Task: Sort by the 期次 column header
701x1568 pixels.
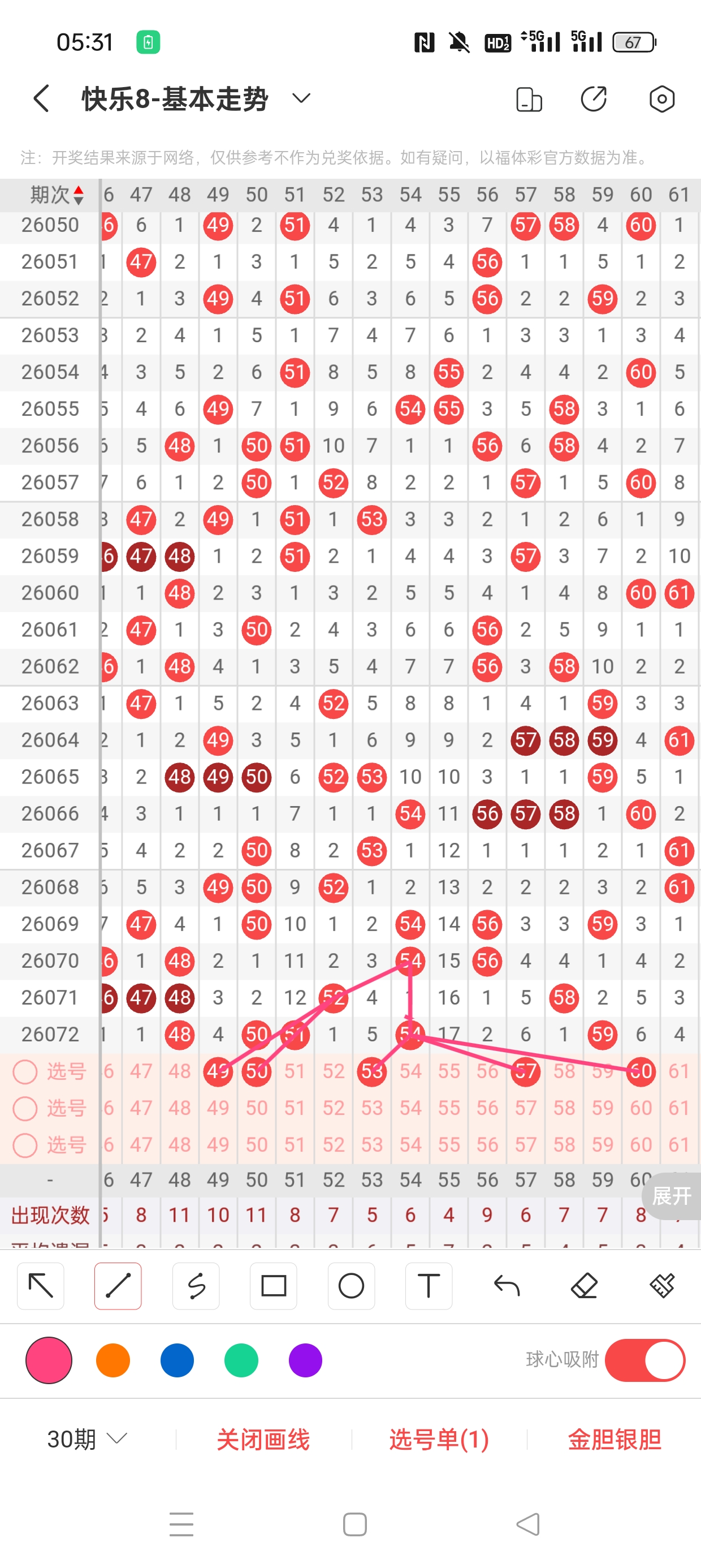Action: click(56, 195)
